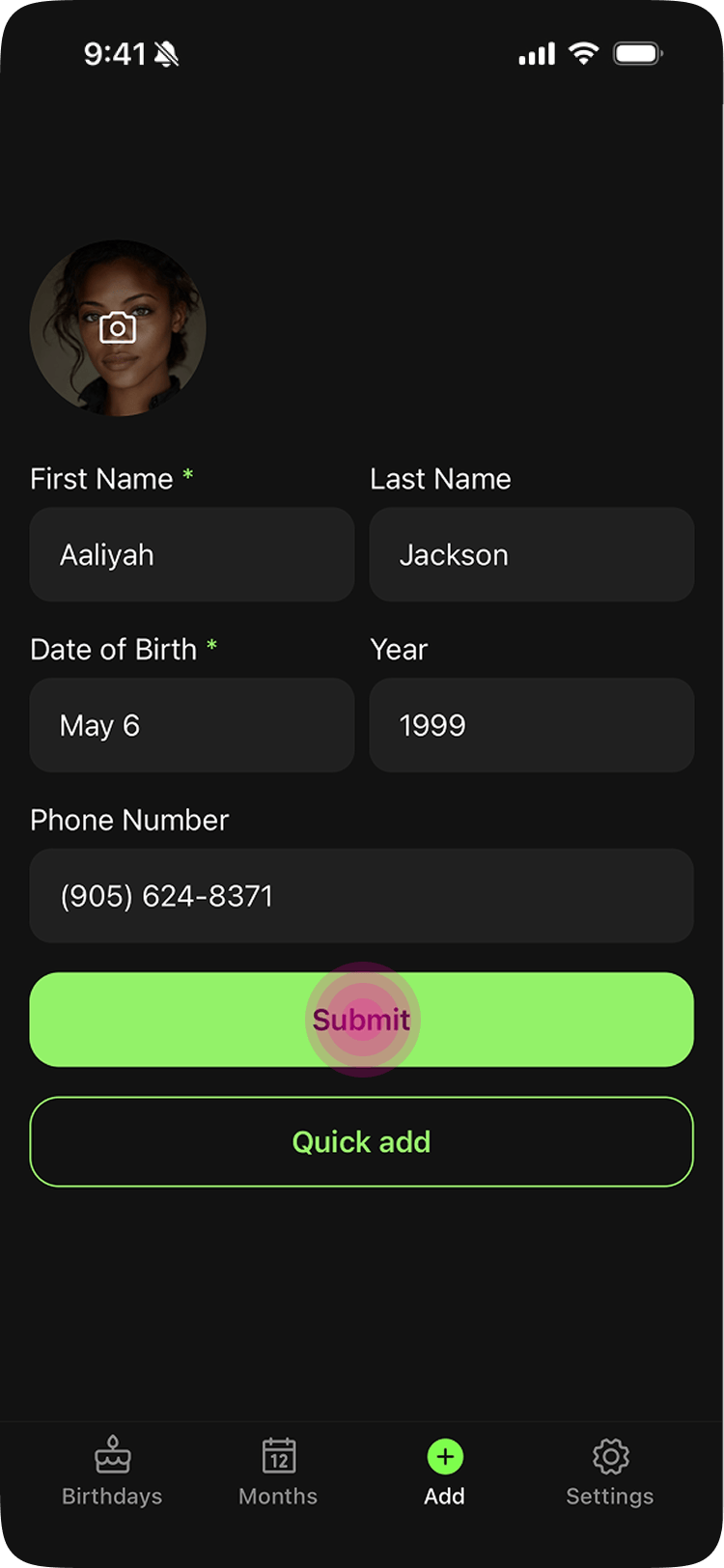Edit the Phone Number field
This screenshot has width=724, height=1568.
point(362,896)
